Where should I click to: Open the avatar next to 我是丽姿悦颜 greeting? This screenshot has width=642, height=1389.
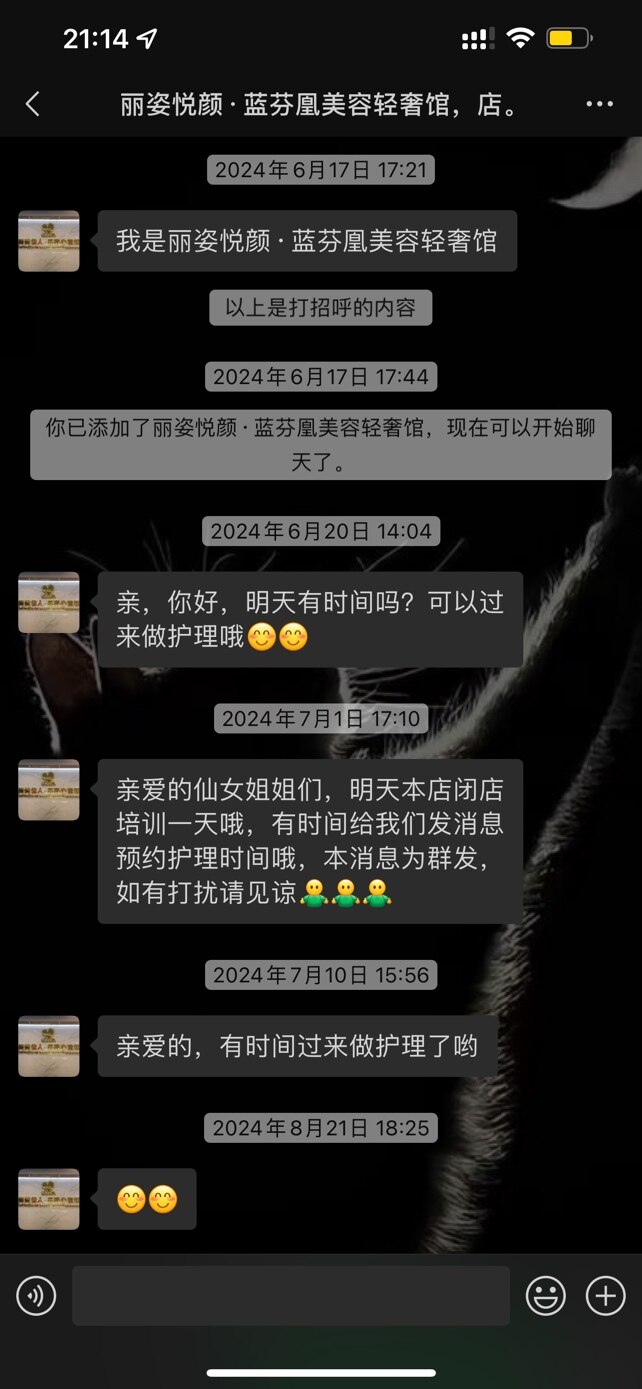(49, 241)
